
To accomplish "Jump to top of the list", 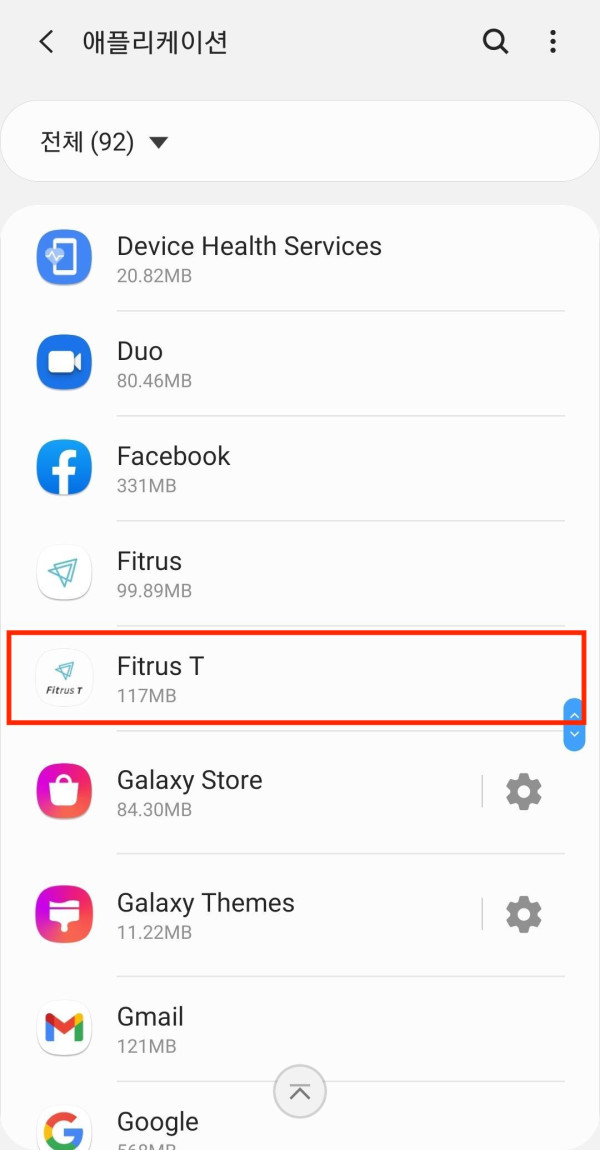I will 300,1092.
